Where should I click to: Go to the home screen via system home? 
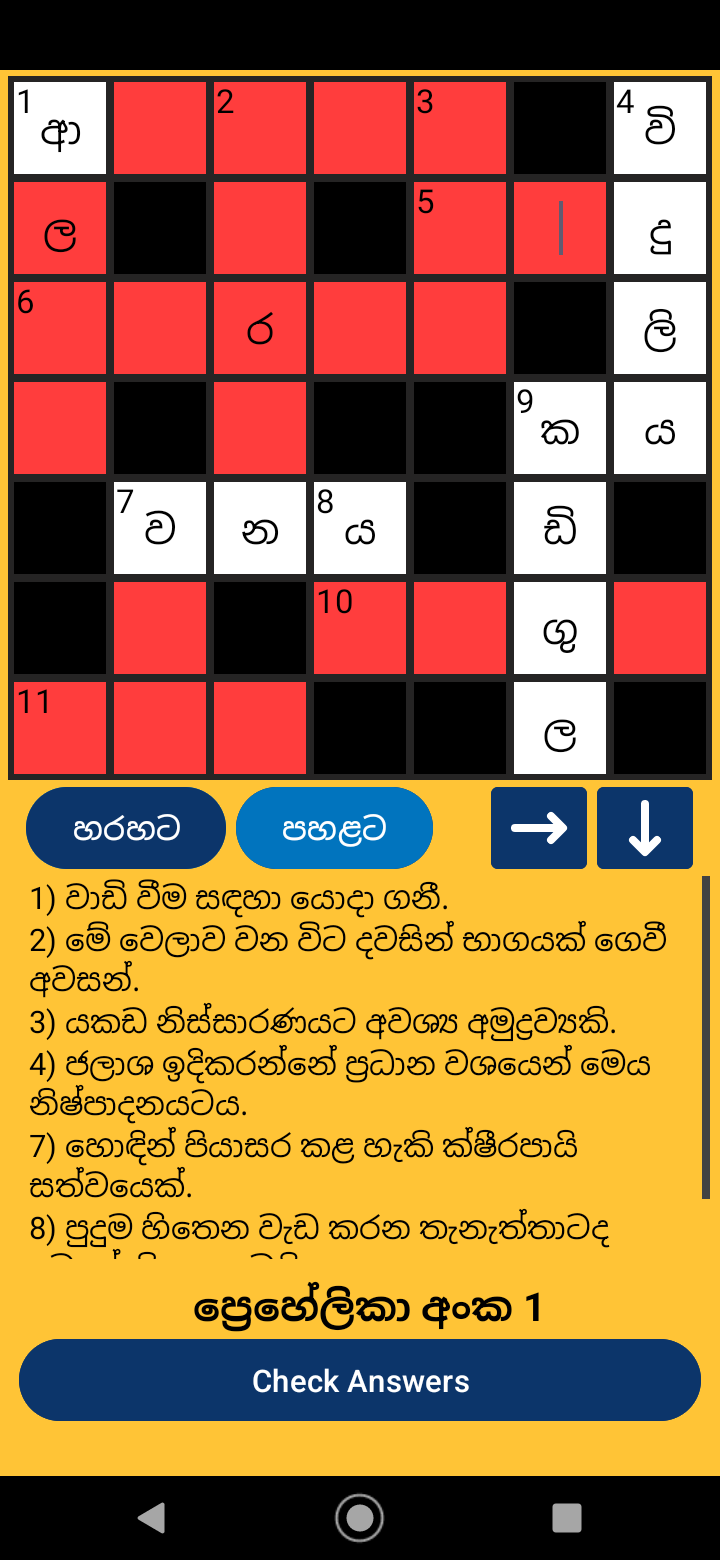tap(360, 1517)
